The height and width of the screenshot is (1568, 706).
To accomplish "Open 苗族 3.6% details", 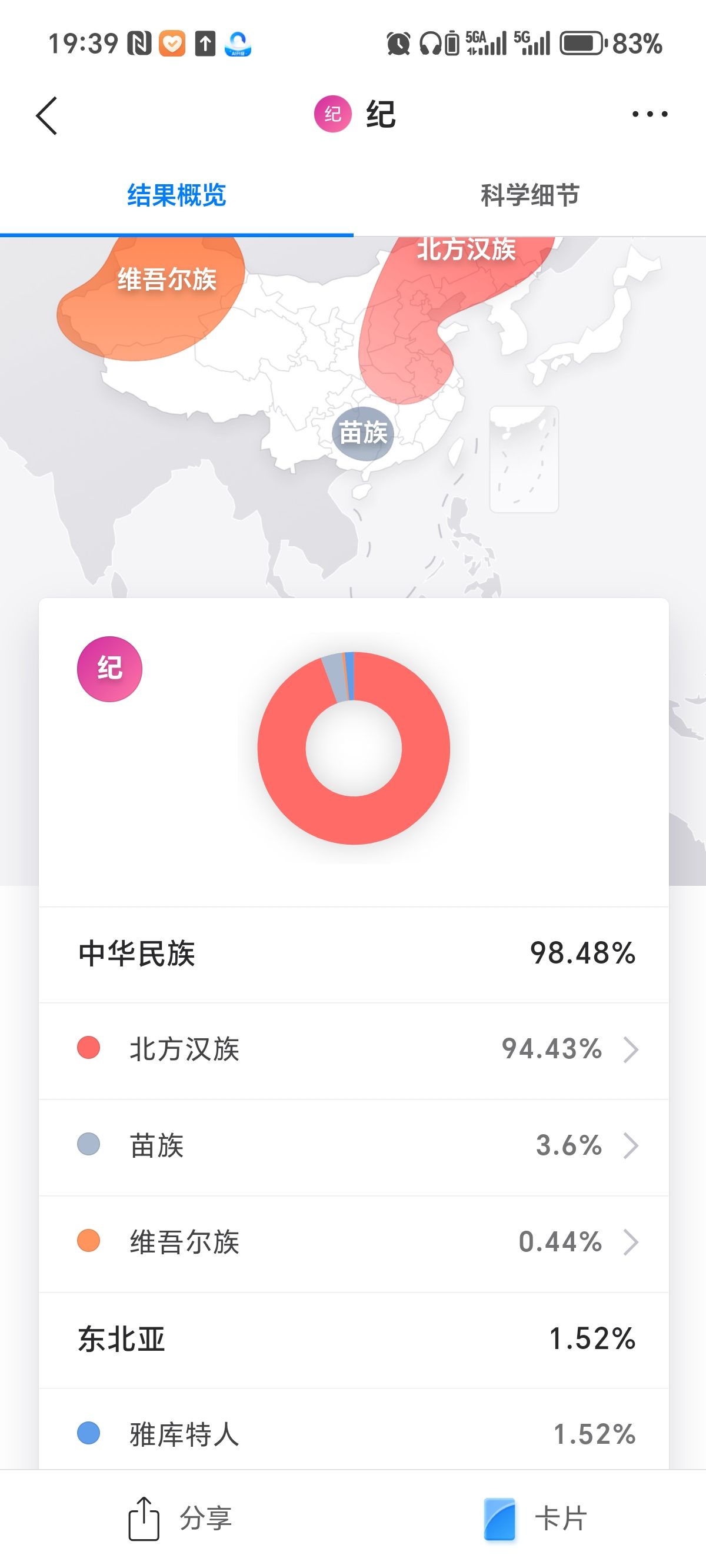I will tap(354, 1145).
